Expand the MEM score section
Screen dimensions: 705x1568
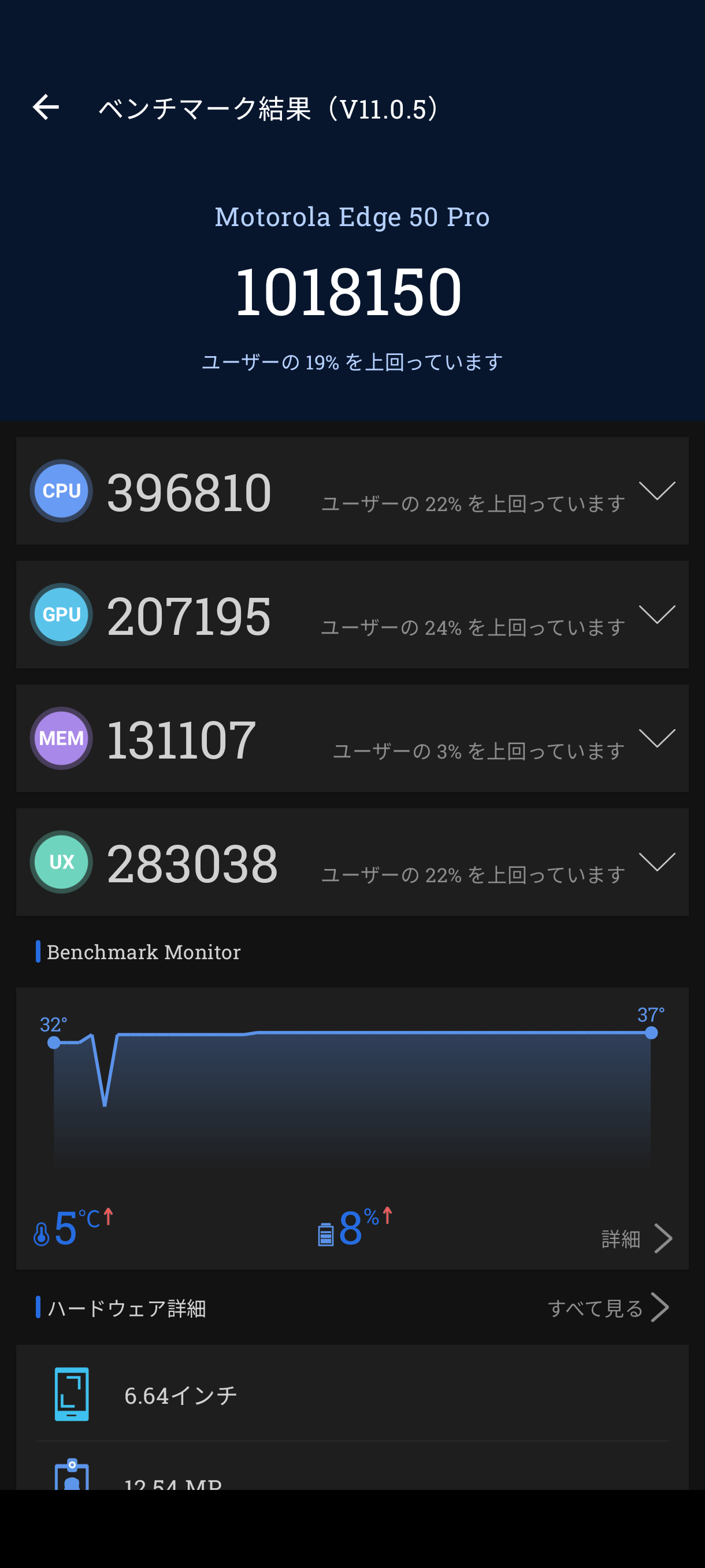(x=657, y=738)
